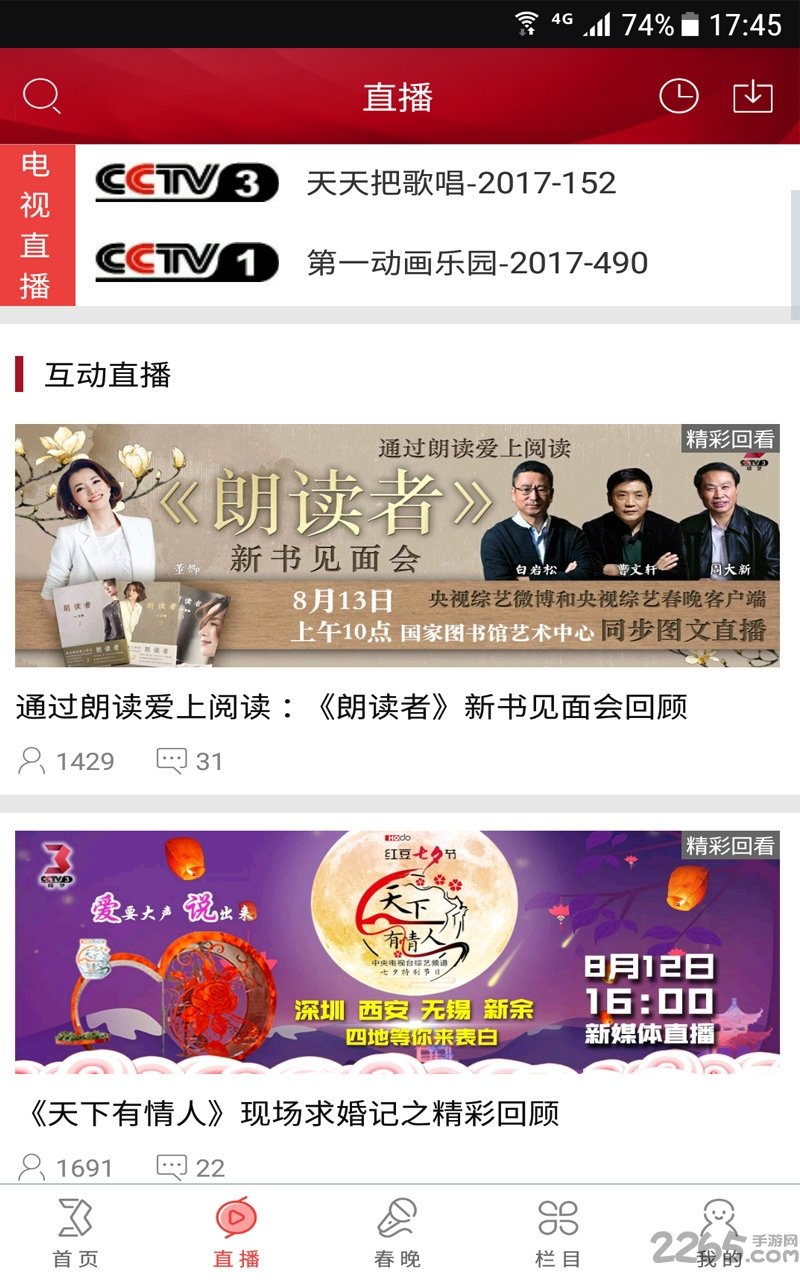Viewport: 800px width, 1280px height.
Task: Switch to the 春晚 tab
Action: (x=397, y=1233)
